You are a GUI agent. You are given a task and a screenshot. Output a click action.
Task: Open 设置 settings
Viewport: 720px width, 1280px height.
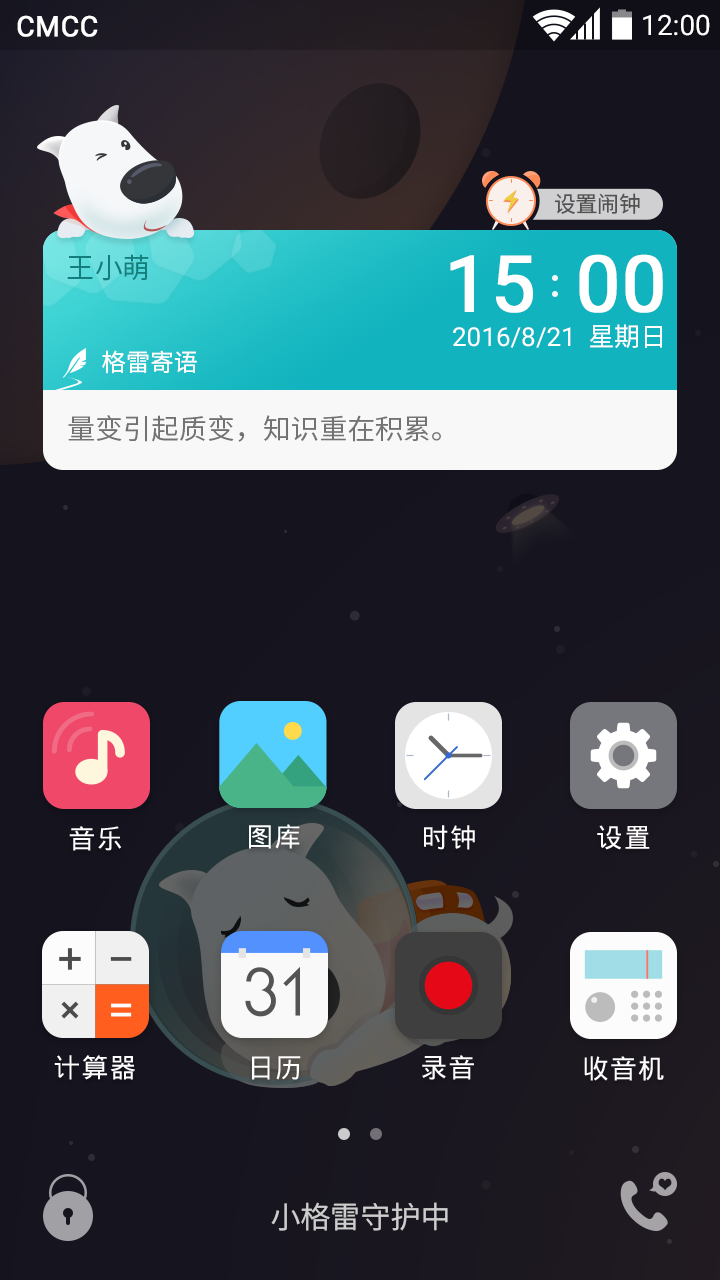623,756
